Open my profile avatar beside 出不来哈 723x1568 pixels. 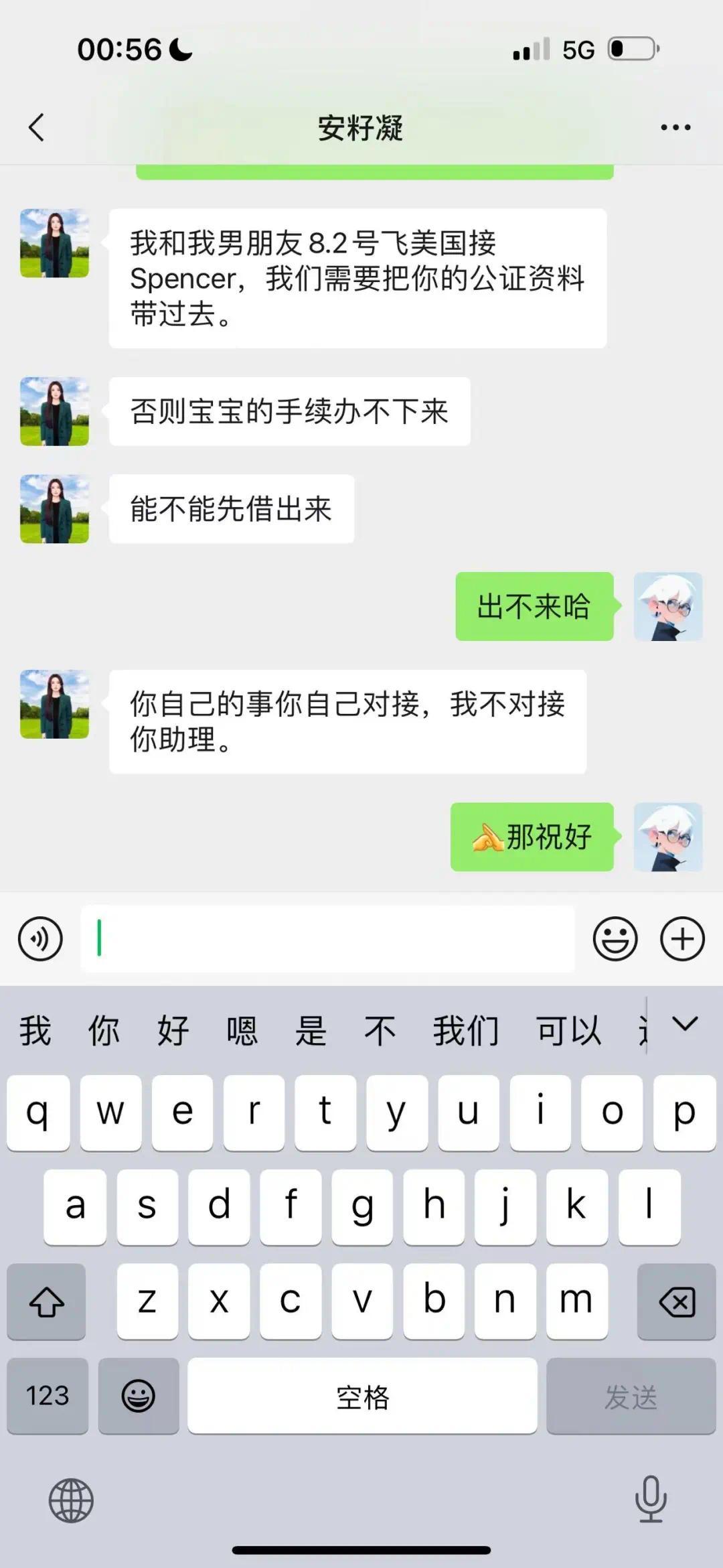[667, 606]
